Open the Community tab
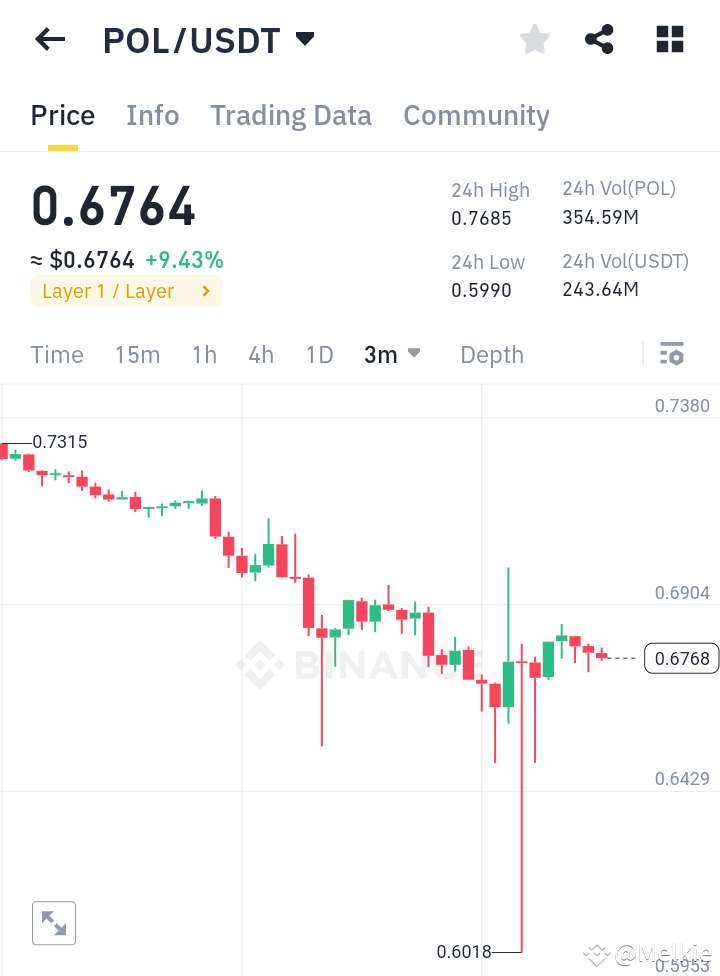This screenshot has height=976, width=720. click(x=476, y=115)
